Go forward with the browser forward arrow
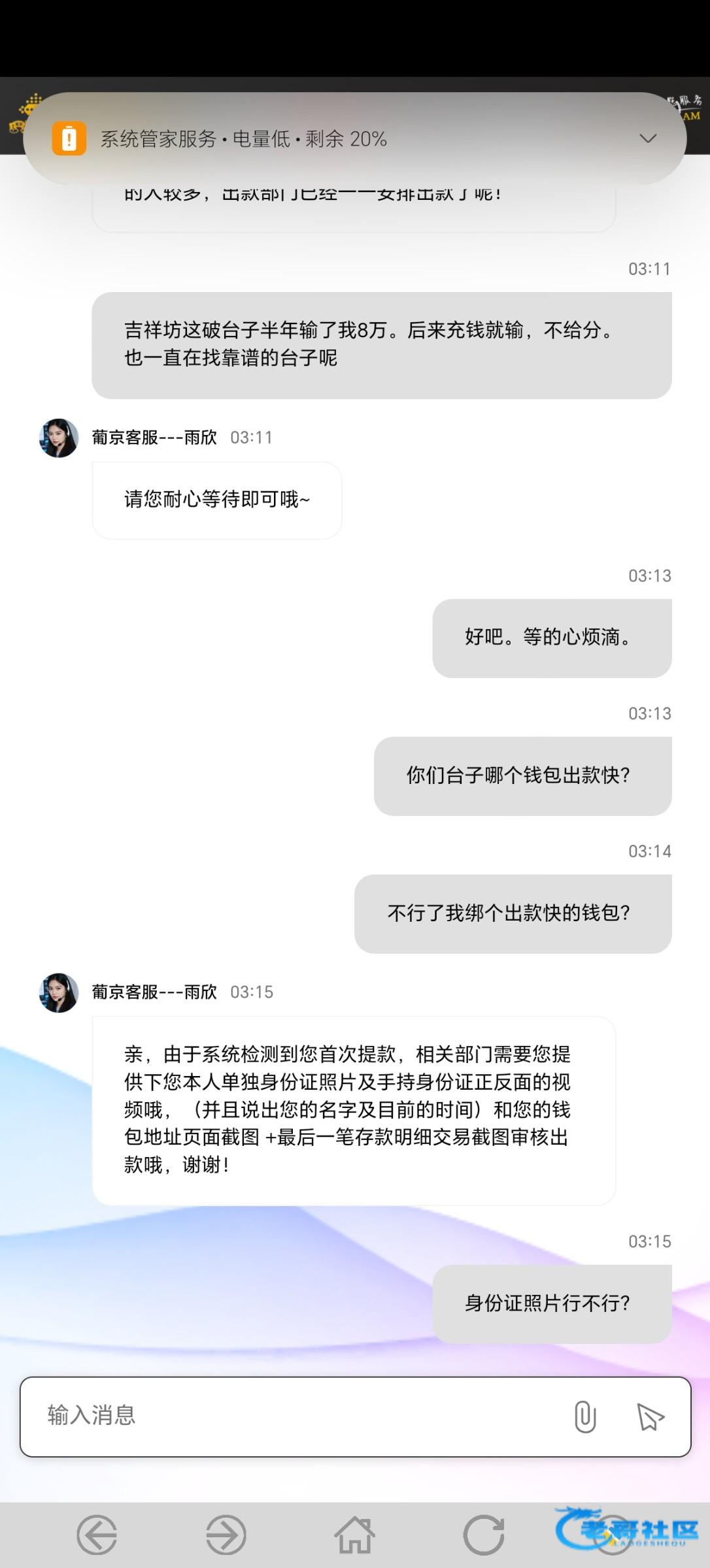This screenshot has width=710, height=1568. point(226,1535)
